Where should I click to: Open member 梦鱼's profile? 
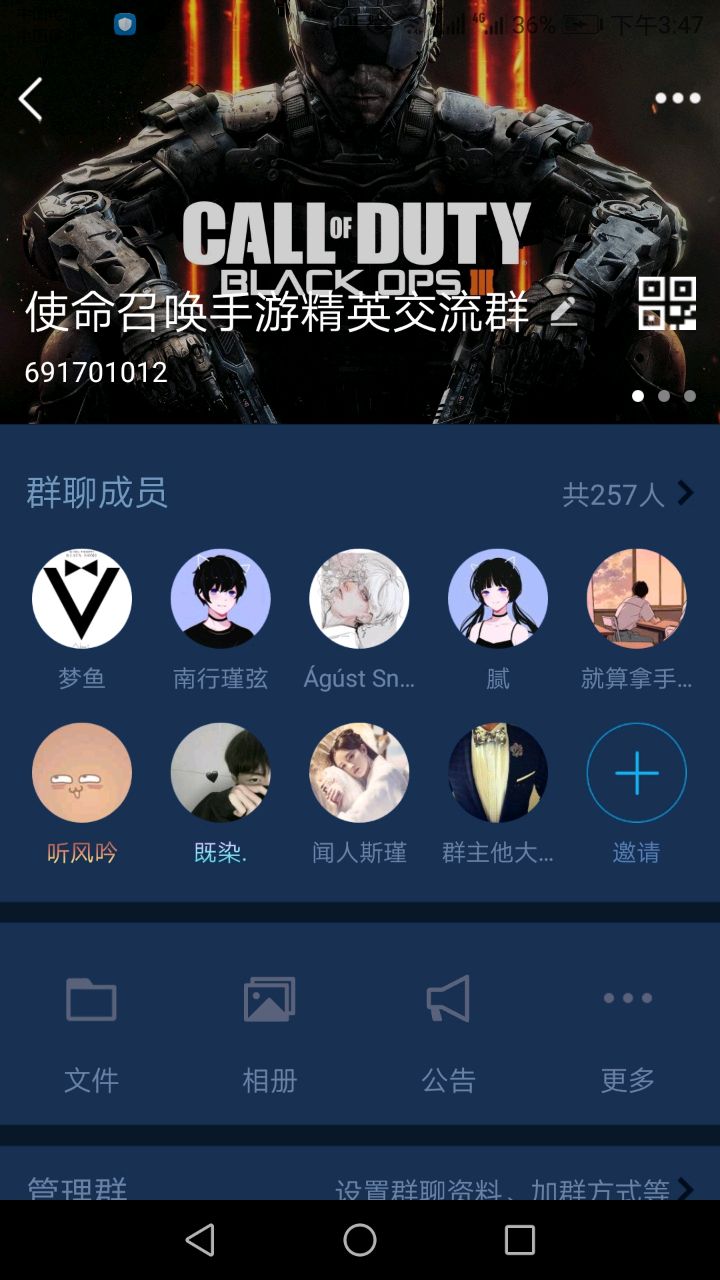[x=82, y=599]
